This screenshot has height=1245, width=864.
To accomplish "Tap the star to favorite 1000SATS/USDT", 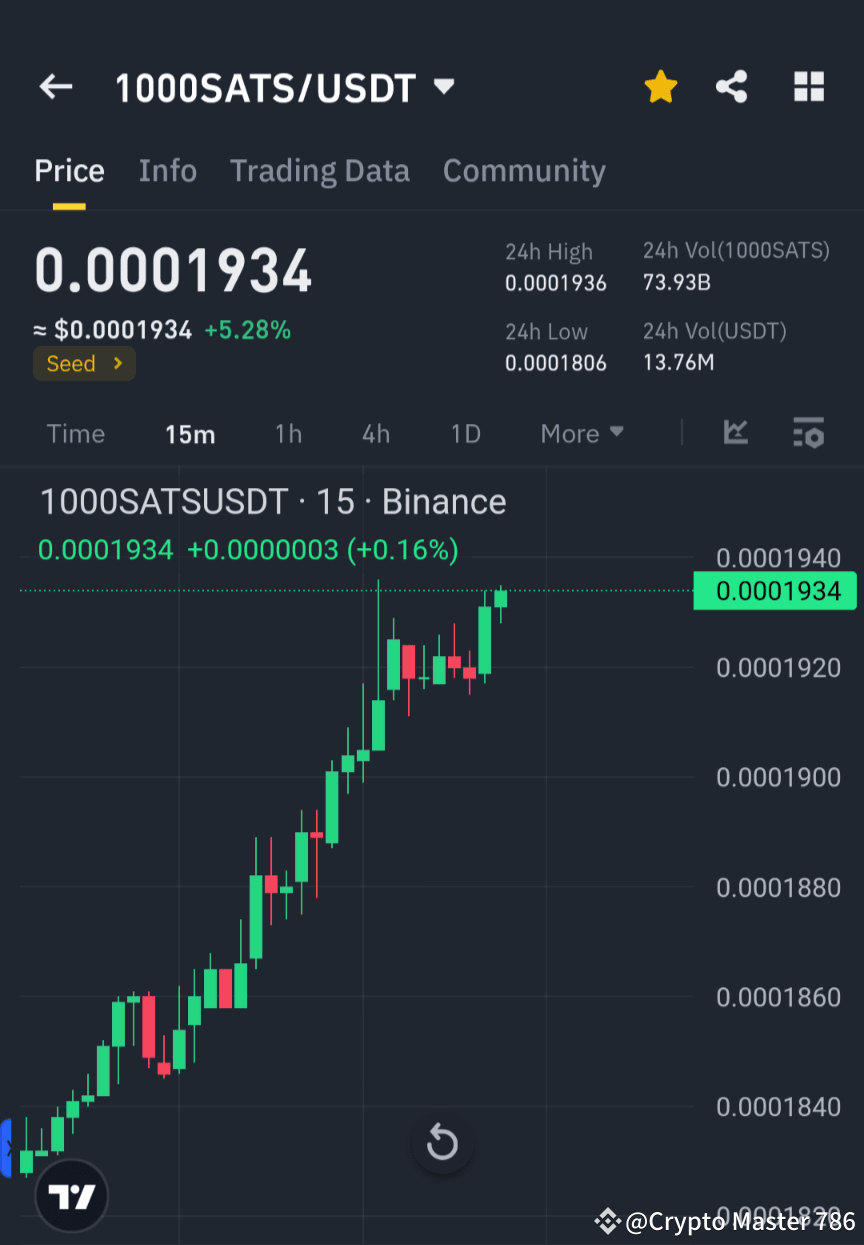I will pos(660,86).
